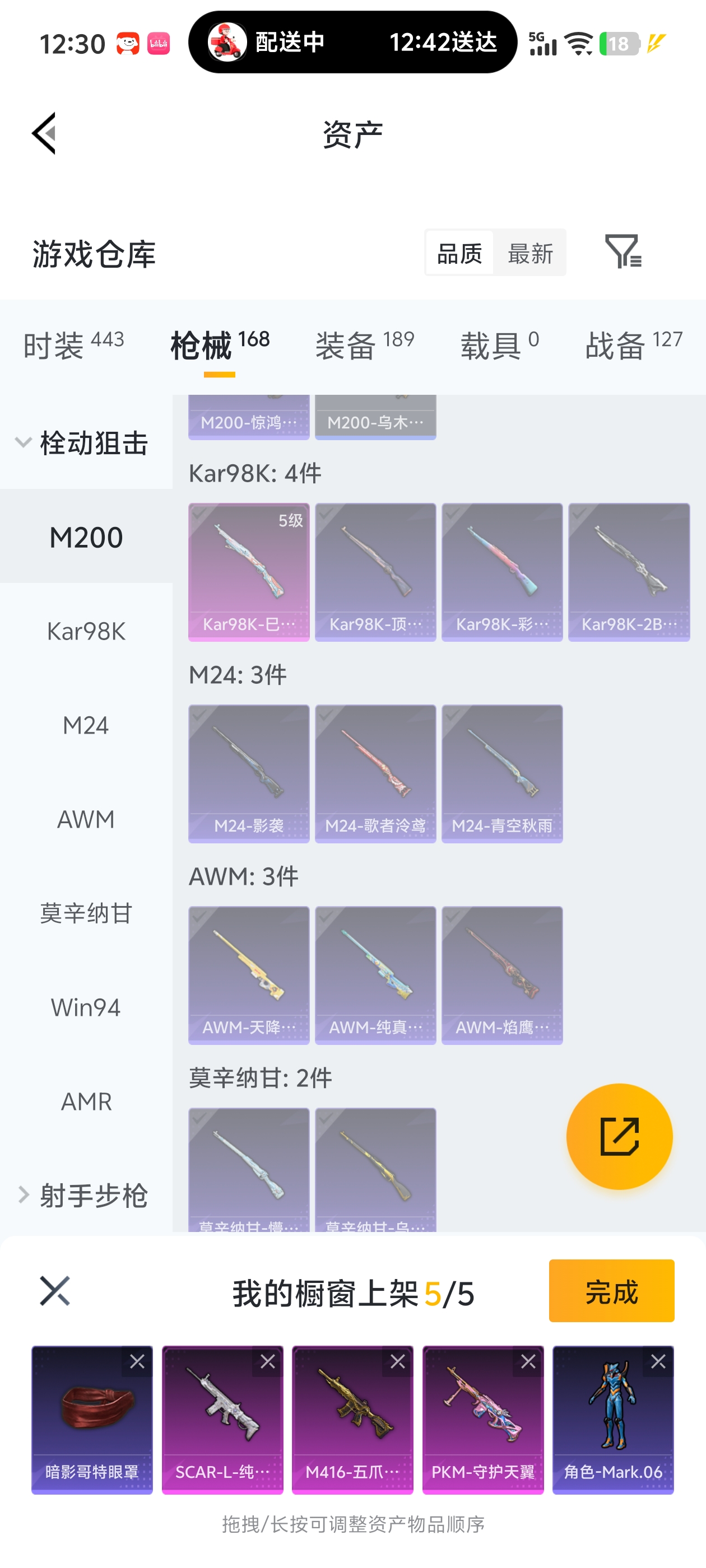Select AWM in the side list
The width and height of the screenshot is (706, 1568).
(86, 819)
